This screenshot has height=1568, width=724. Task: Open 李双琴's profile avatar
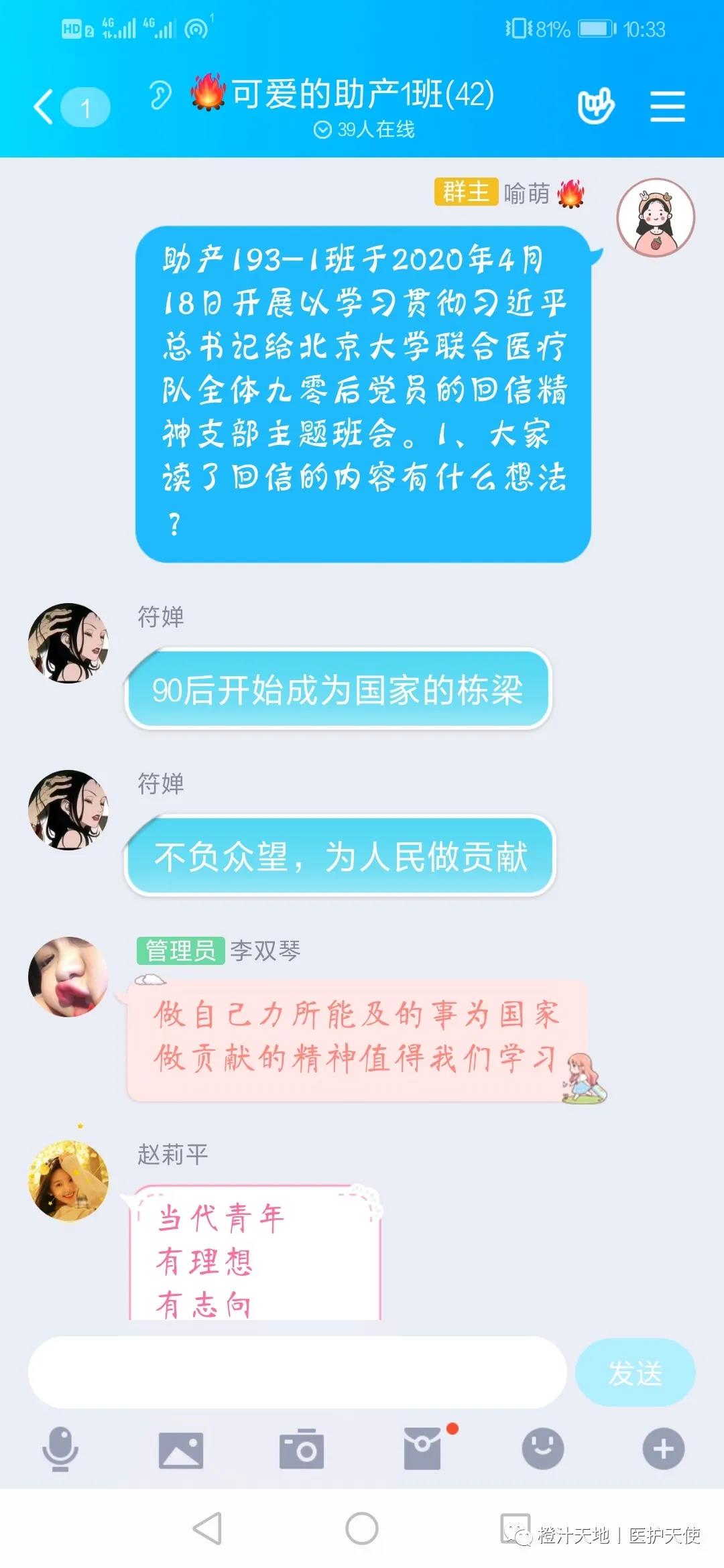pyautogui.click(x=68, y=976)
